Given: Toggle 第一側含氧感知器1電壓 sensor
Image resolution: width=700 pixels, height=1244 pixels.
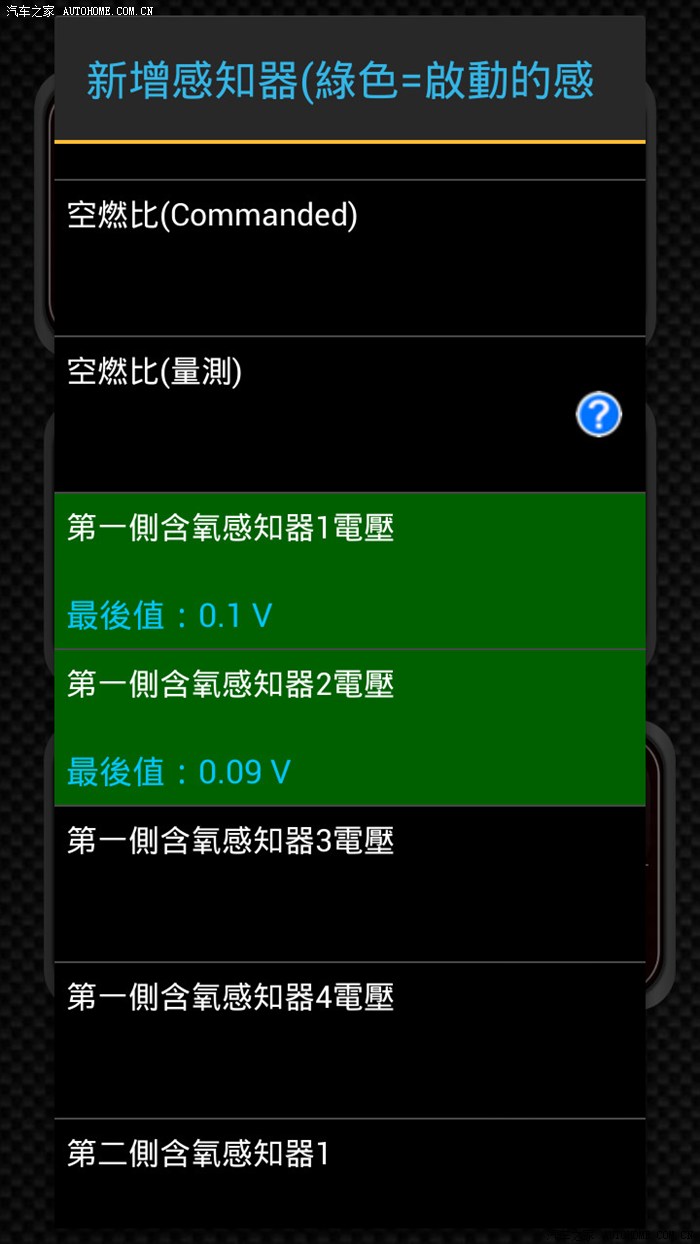Looking at the screenshot, I should pyautogui.click(x=349, y=570).
